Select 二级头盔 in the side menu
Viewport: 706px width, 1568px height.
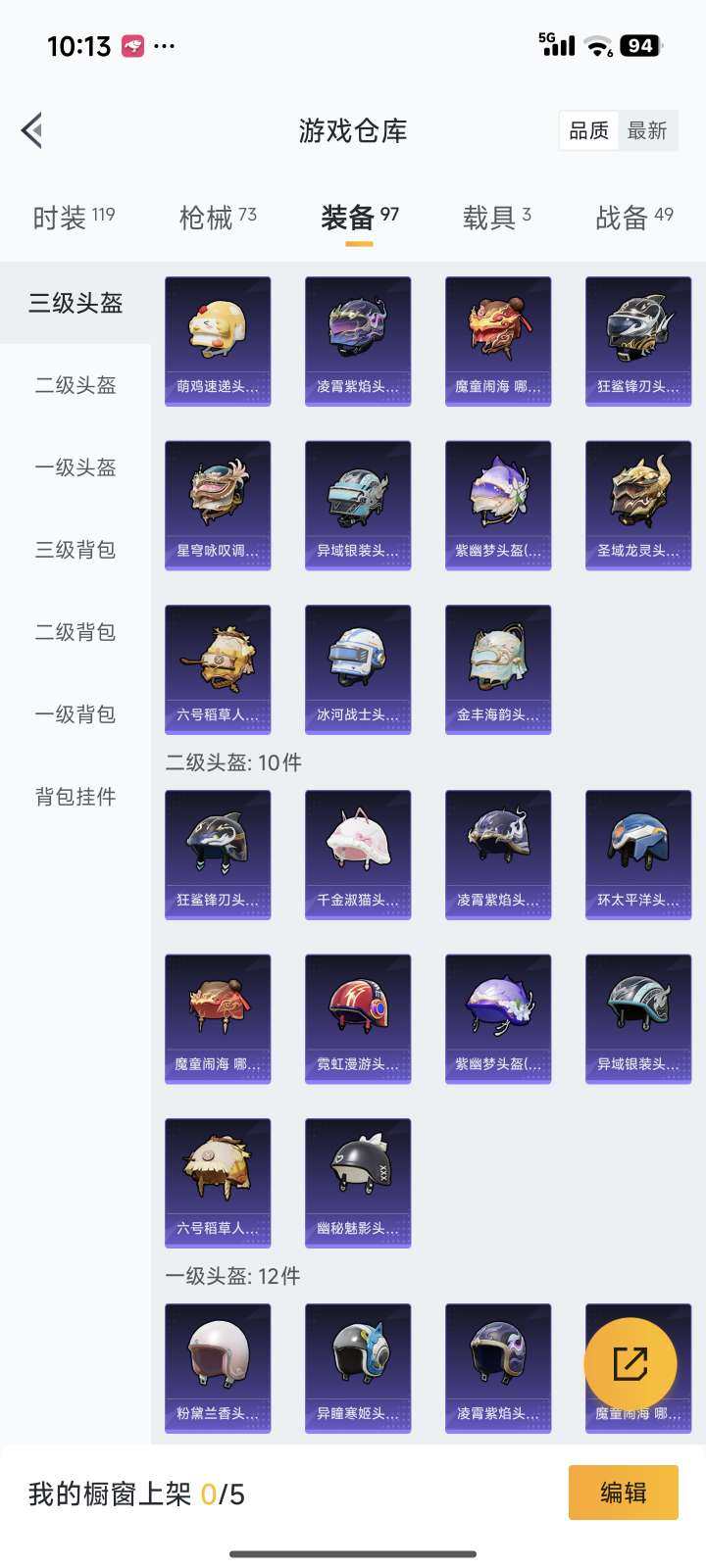pyautogui.click(x=76, y=385)
